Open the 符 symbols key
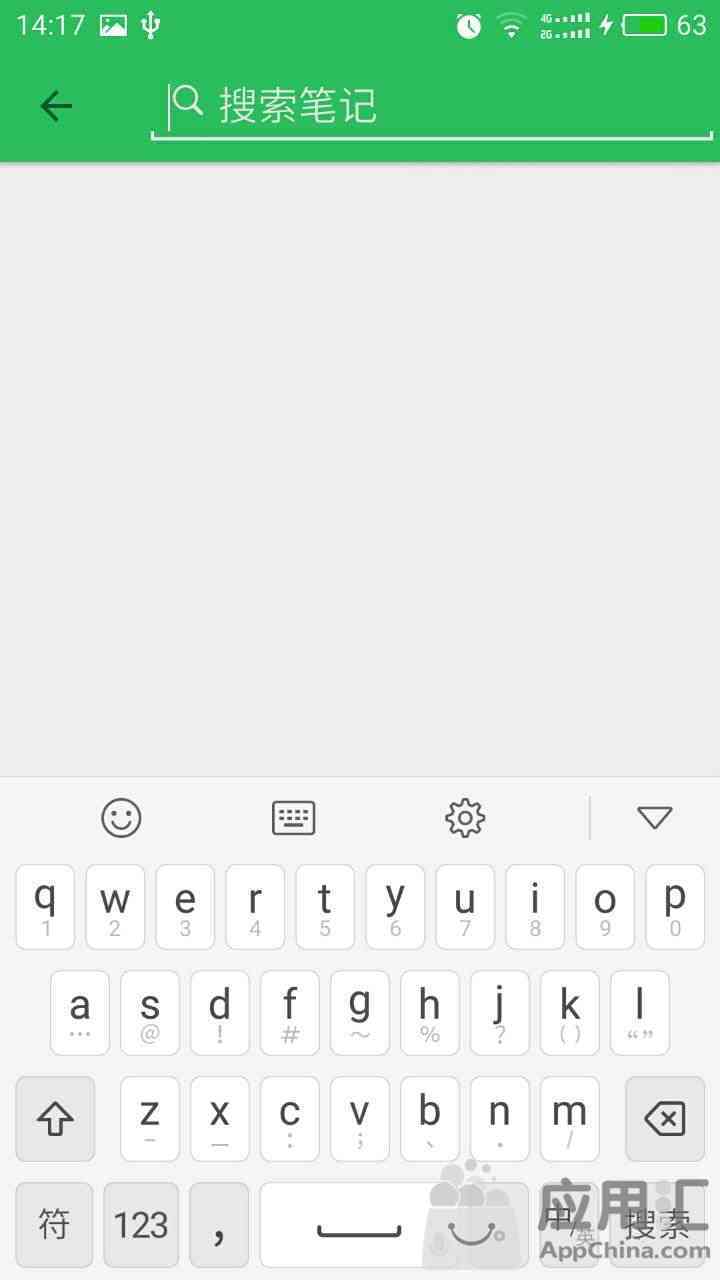Viewport: 720px width, 1280px height. (x=54, y=1224)
